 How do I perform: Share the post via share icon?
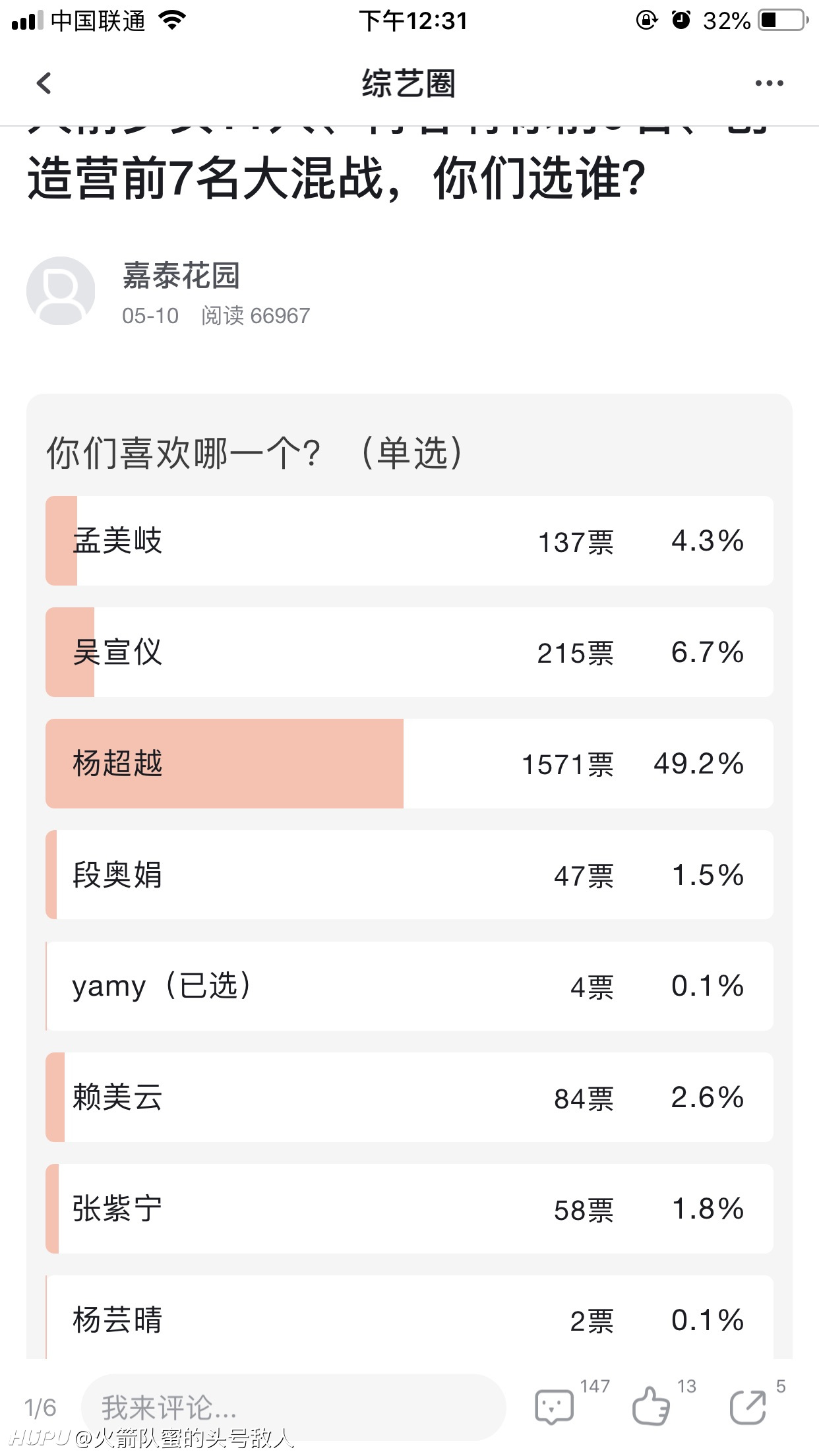pyautogui.click(x=748, y=1407)
